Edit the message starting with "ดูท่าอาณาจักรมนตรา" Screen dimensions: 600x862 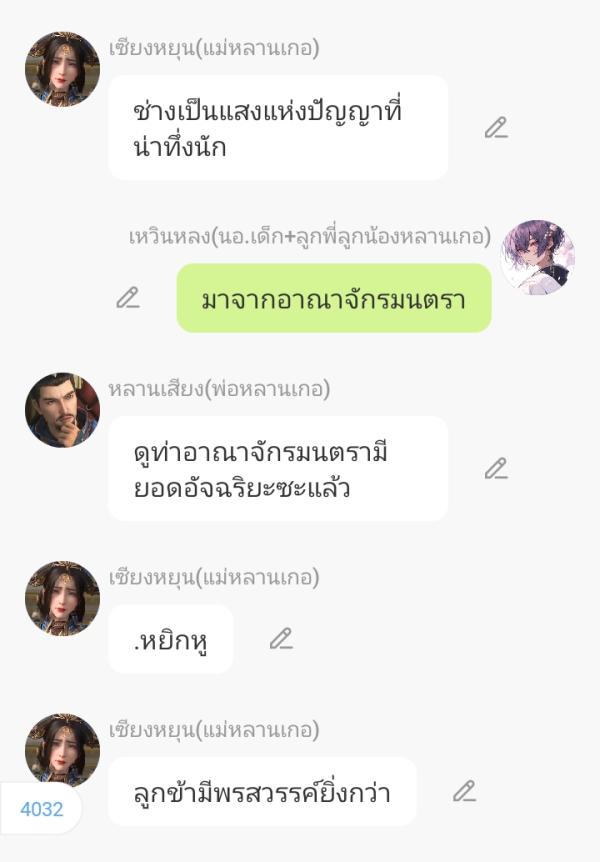(496, 468)
